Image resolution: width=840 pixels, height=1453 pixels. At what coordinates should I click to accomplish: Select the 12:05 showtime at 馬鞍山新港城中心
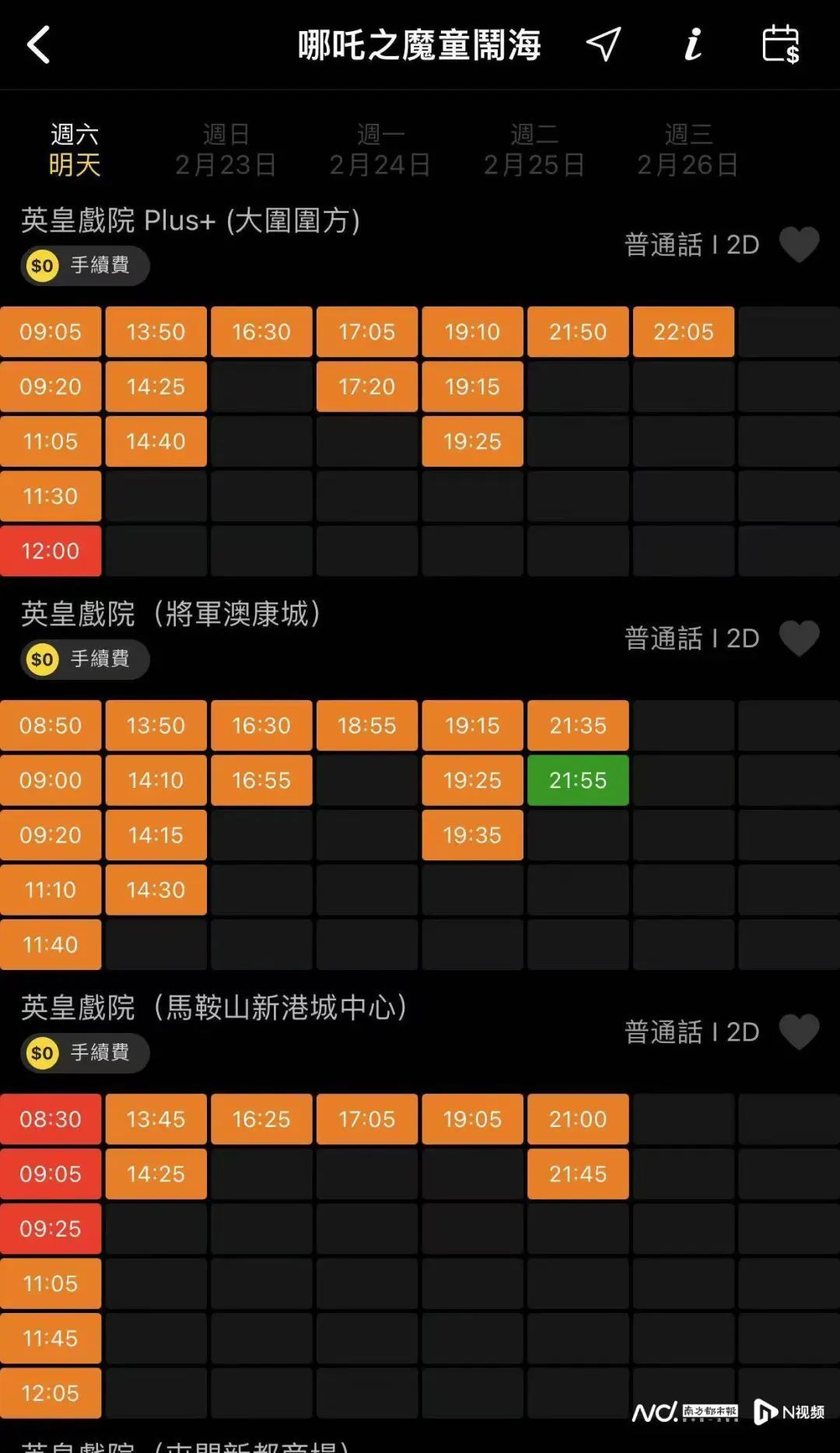click(x=51, y=1393)
